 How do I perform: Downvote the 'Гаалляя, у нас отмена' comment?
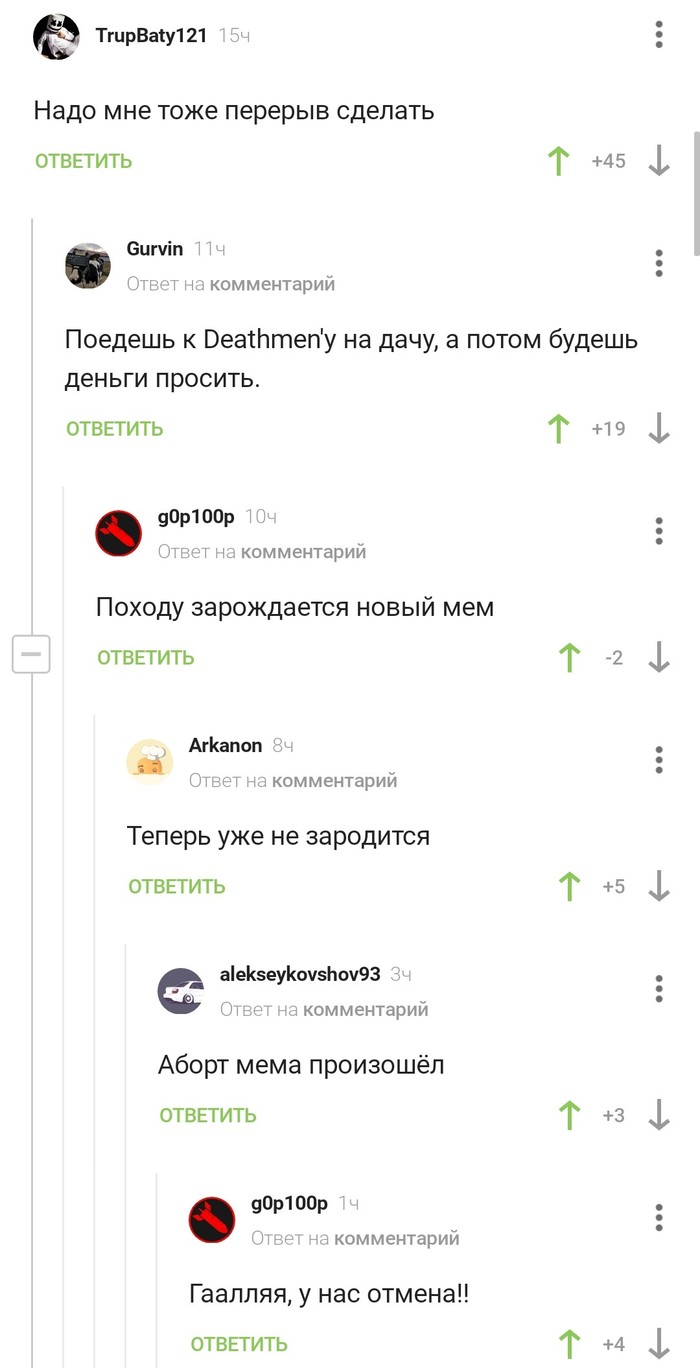point(659,1343)
